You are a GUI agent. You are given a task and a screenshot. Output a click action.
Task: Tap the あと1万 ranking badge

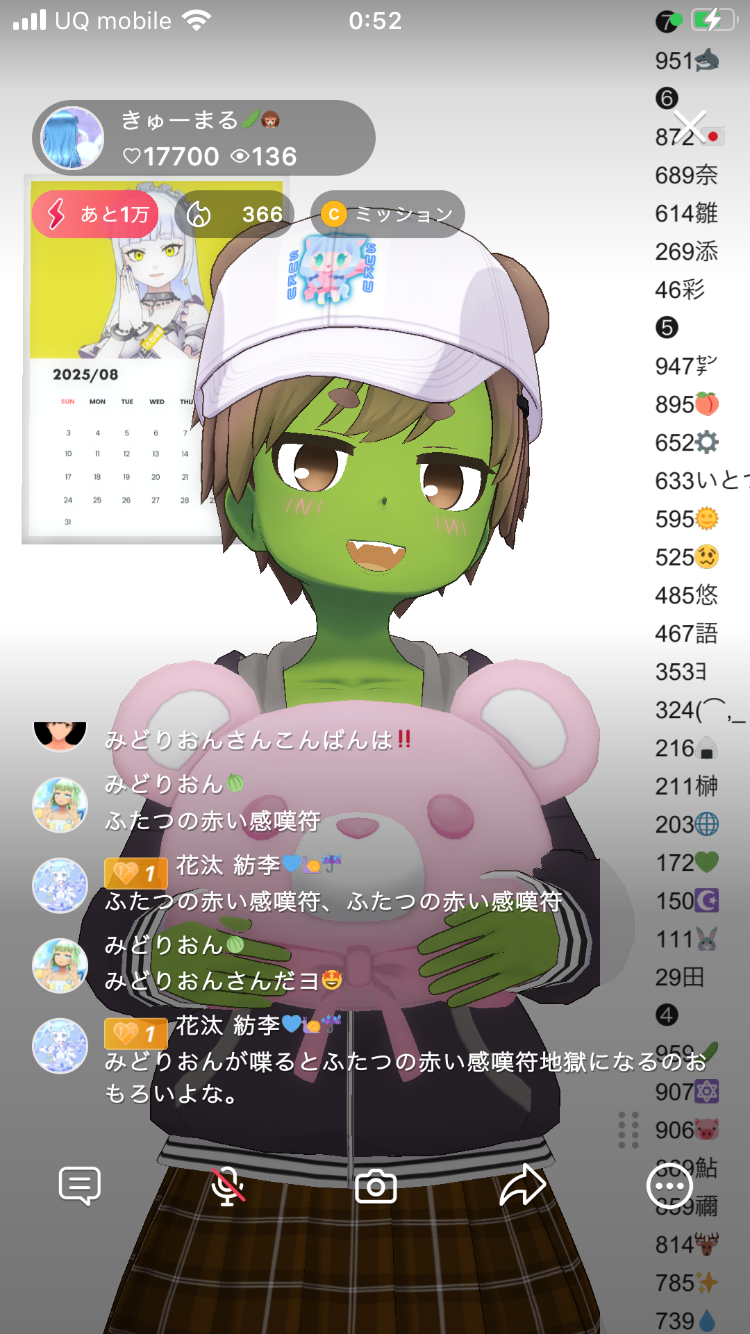(96, 214)
